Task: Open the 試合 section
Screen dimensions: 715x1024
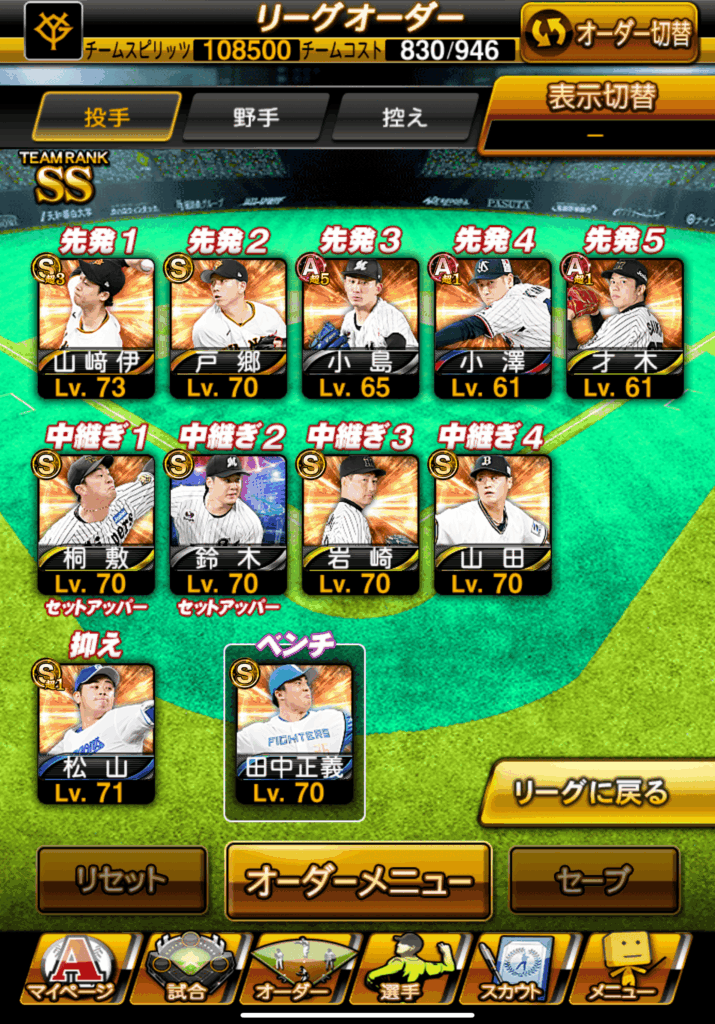Action: [x=187, y=970]
